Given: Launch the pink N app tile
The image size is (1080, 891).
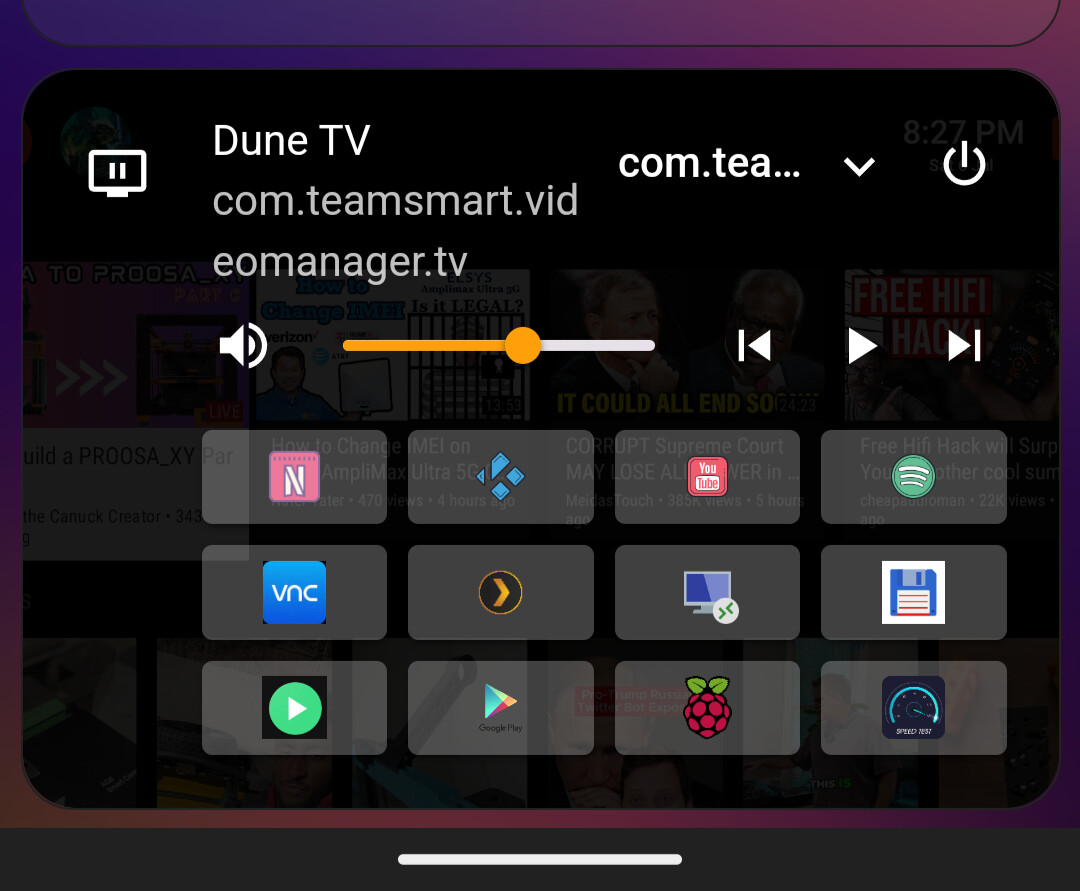Looking at the screenshot, I should (x=294, y=477).
